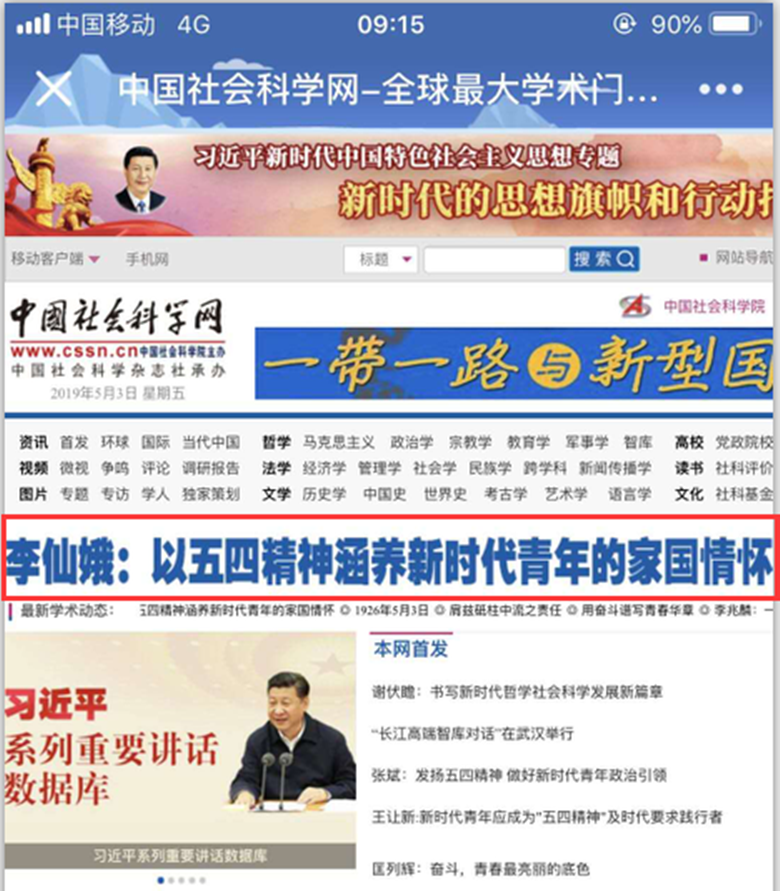Open 习近平系列重要讲话数据库 carousel image
This screenshot has height=891, width=780.
point(180,750)
